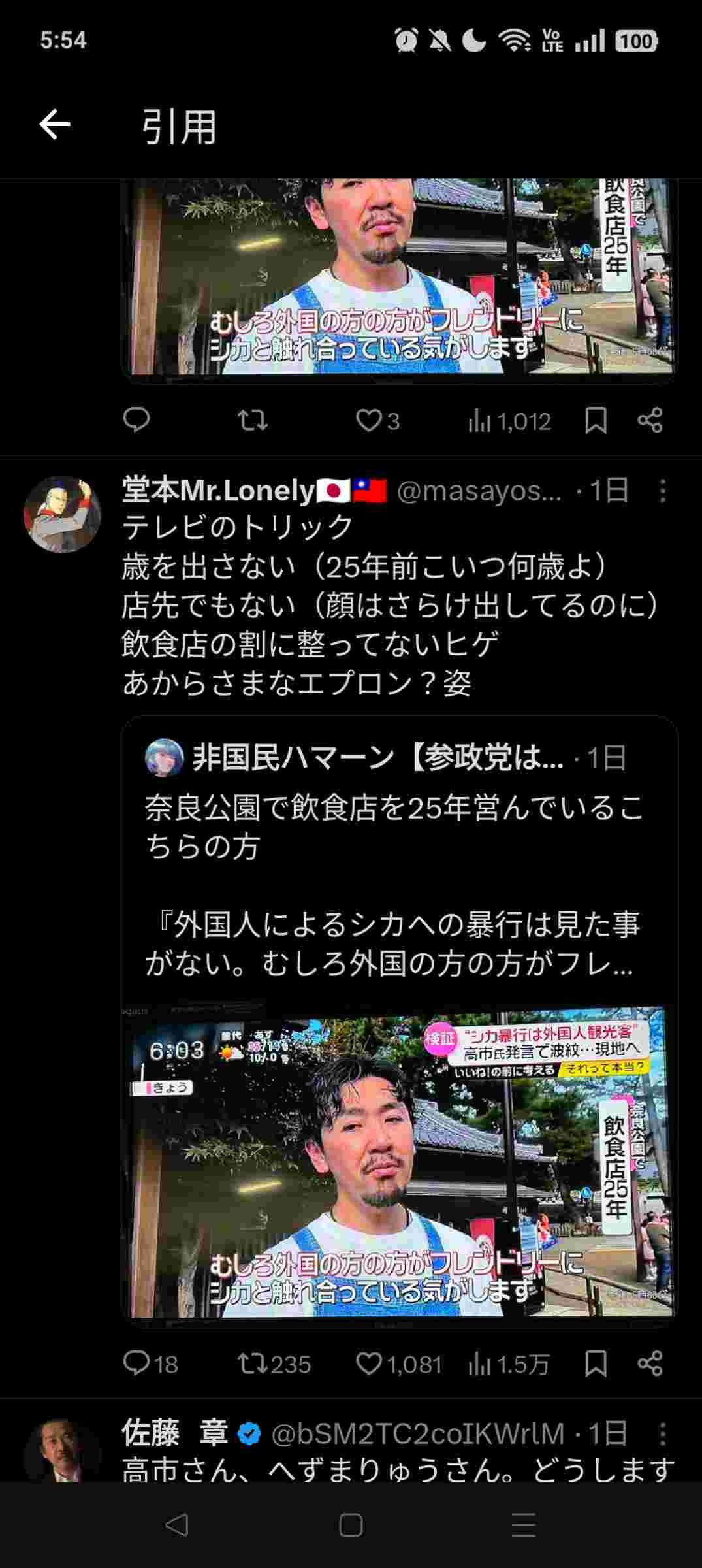This screenshot has width=702, height=1568.
Task: Go back from the 引用 screen
Action: [x=55, y=125]
